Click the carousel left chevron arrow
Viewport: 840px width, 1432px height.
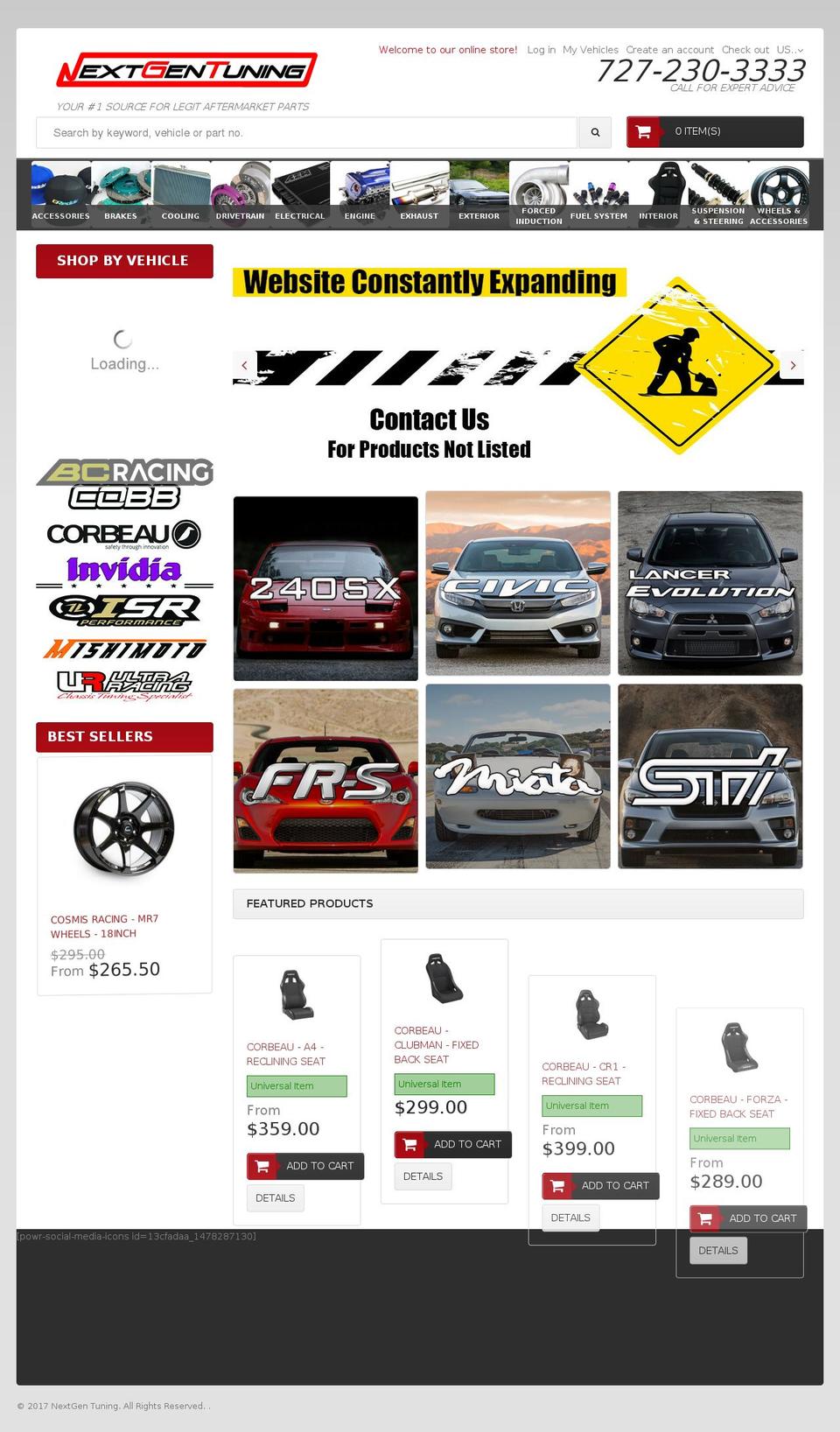pos(244,365)
